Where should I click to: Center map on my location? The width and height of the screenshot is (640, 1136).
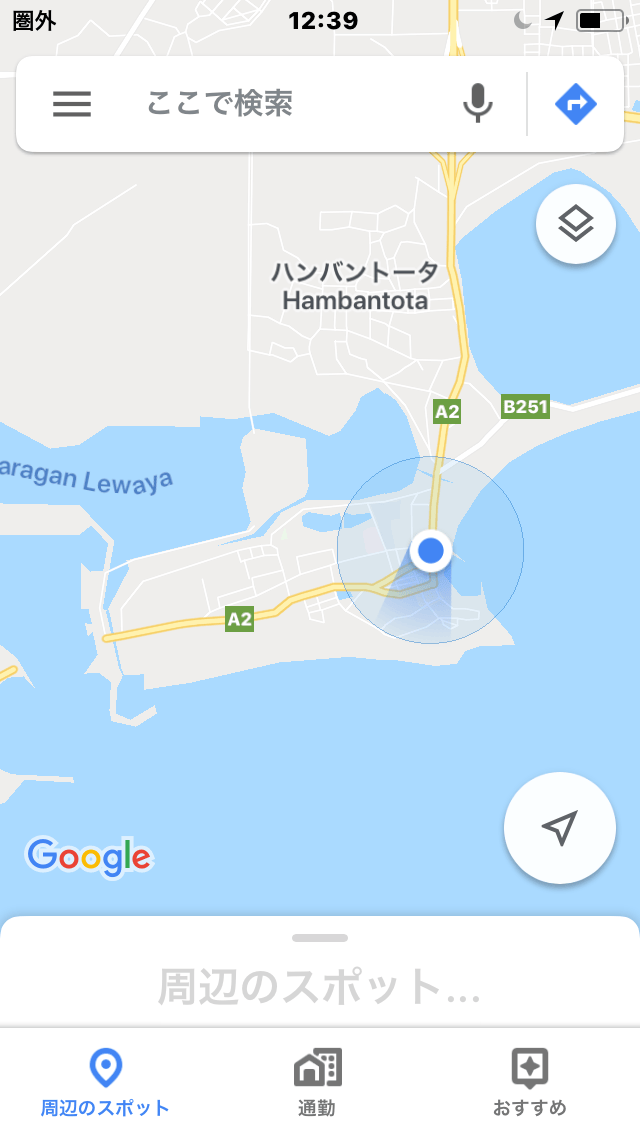coord(559,828)
